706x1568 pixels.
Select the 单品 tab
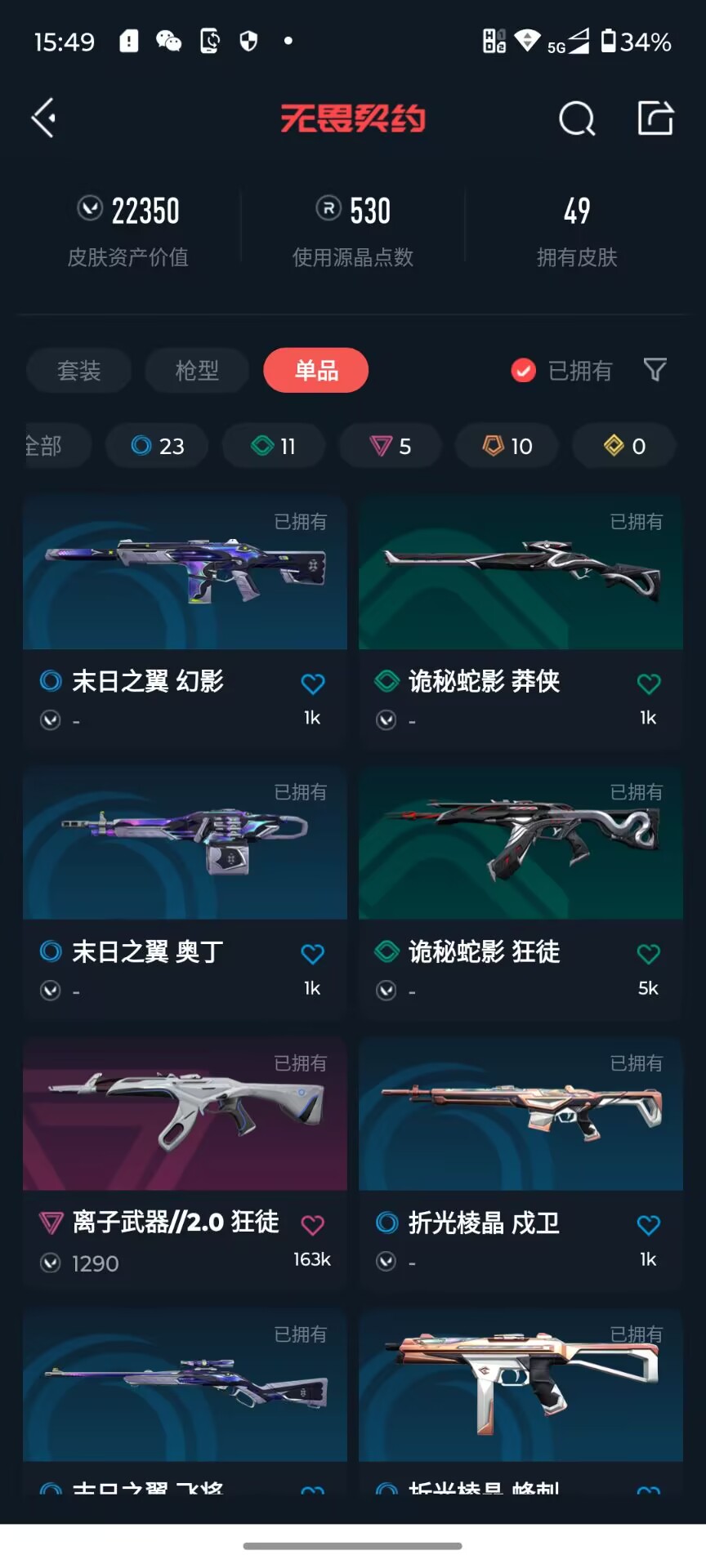click(316, 371)
